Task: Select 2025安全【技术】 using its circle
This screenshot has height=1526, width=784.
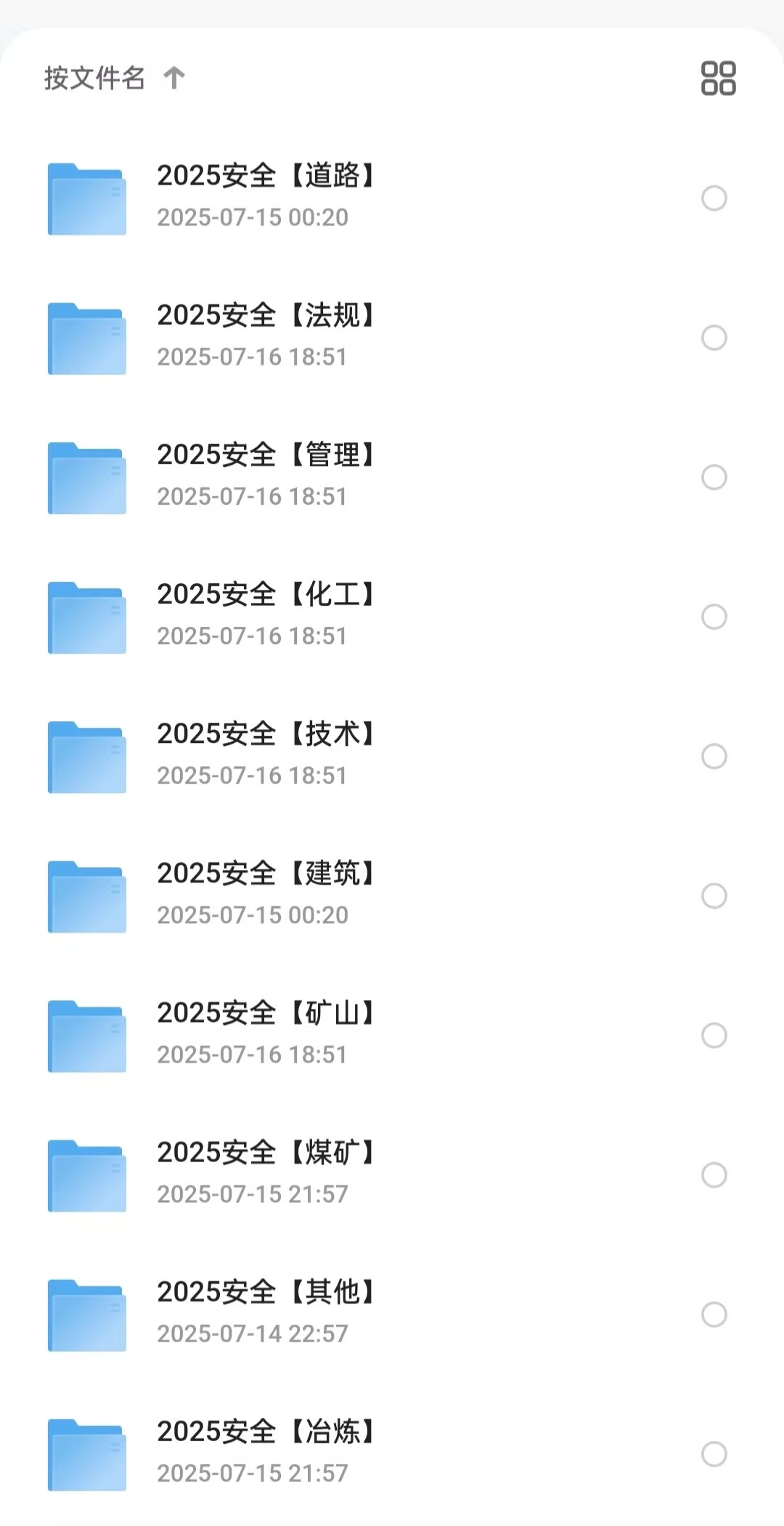Action: point(714,756)
